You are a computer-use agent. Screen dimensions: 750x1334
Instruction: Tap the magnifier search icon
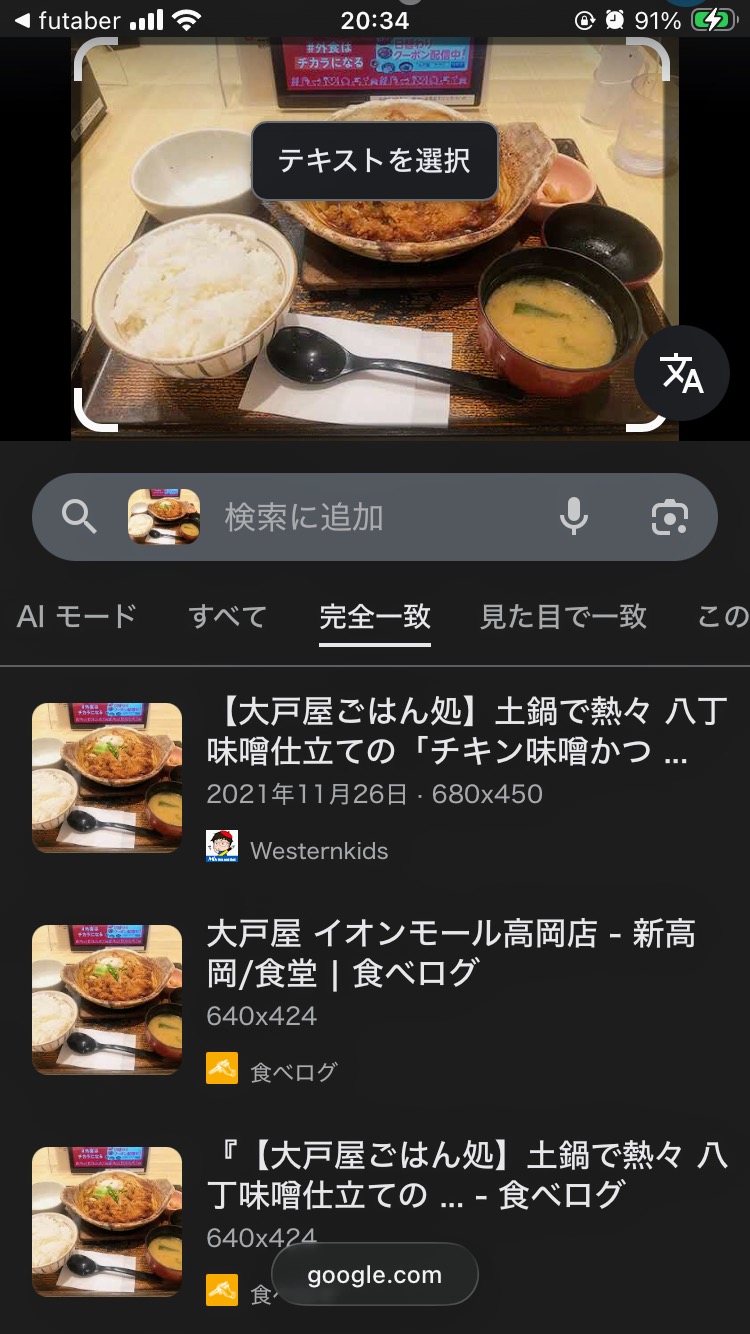click(79, 517)
